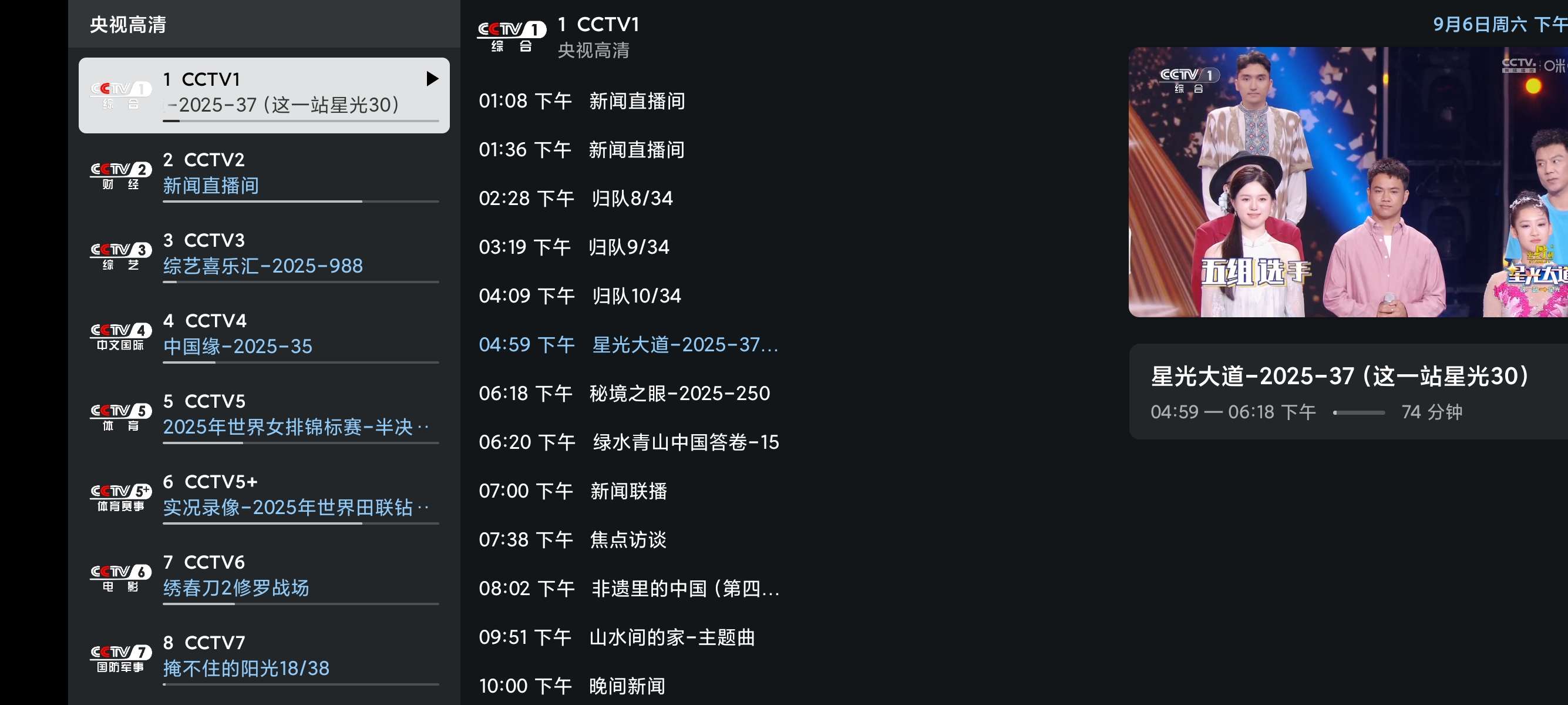Switch to channel CCTV2

tap(264, 174)
